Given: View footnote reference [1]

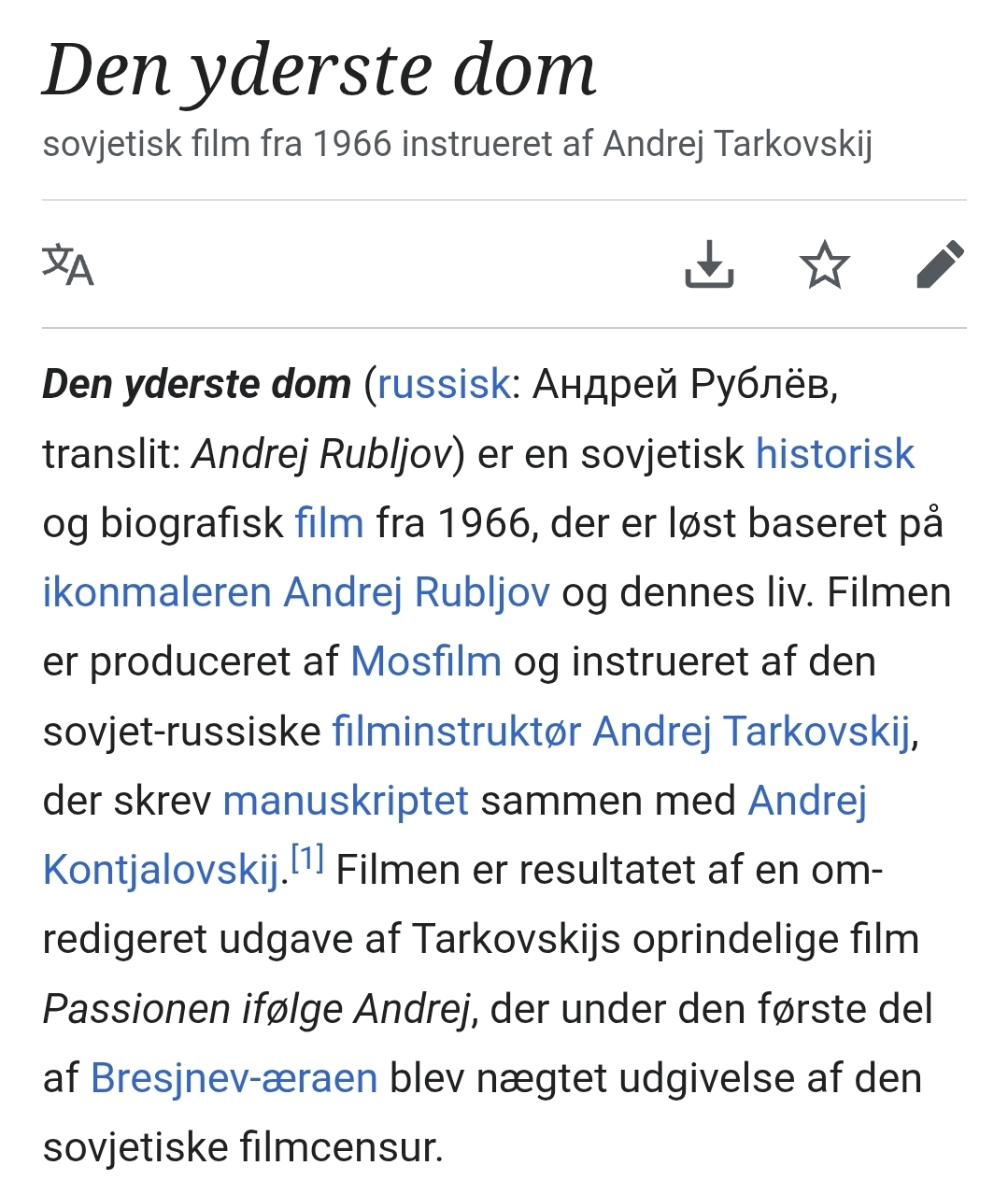Looking at the screenshot, I should (x=307, y=859).
